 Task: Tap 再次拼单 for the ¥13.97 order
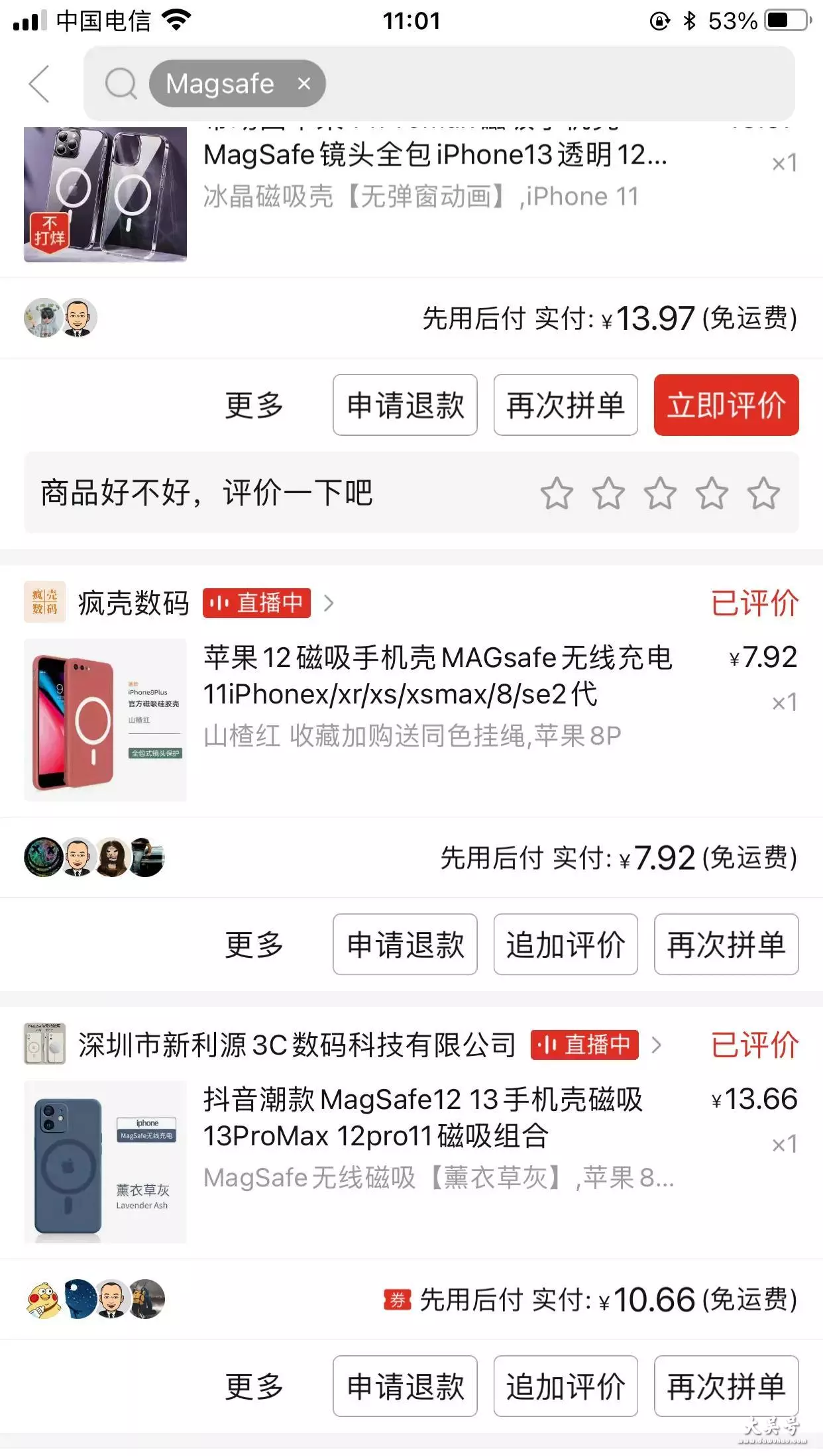(x=566, y=405)
